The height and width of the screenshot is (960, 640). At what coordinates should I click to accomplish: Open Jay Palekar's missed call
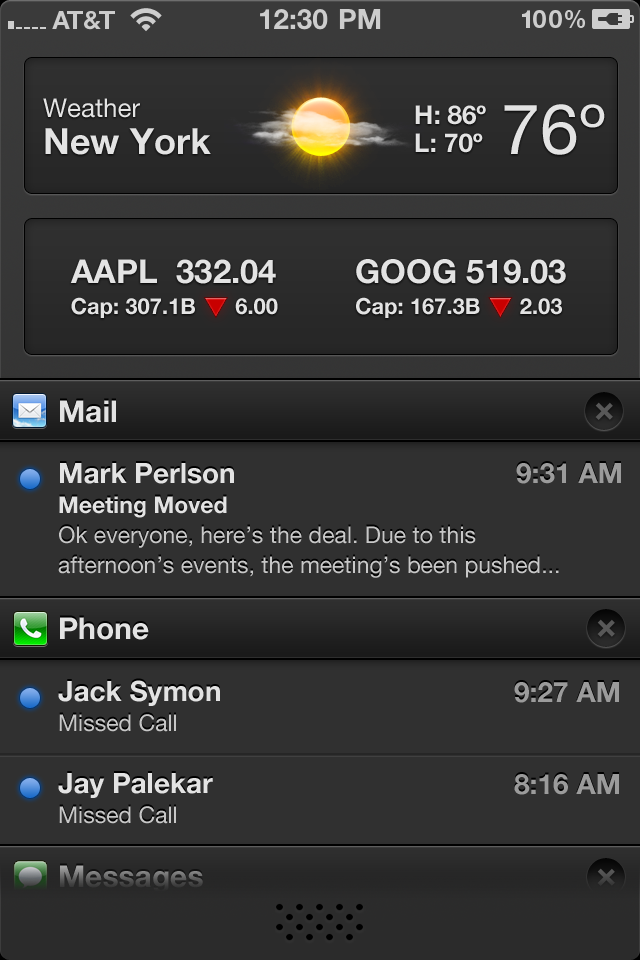pyautogui.click(x=320, y=798)
